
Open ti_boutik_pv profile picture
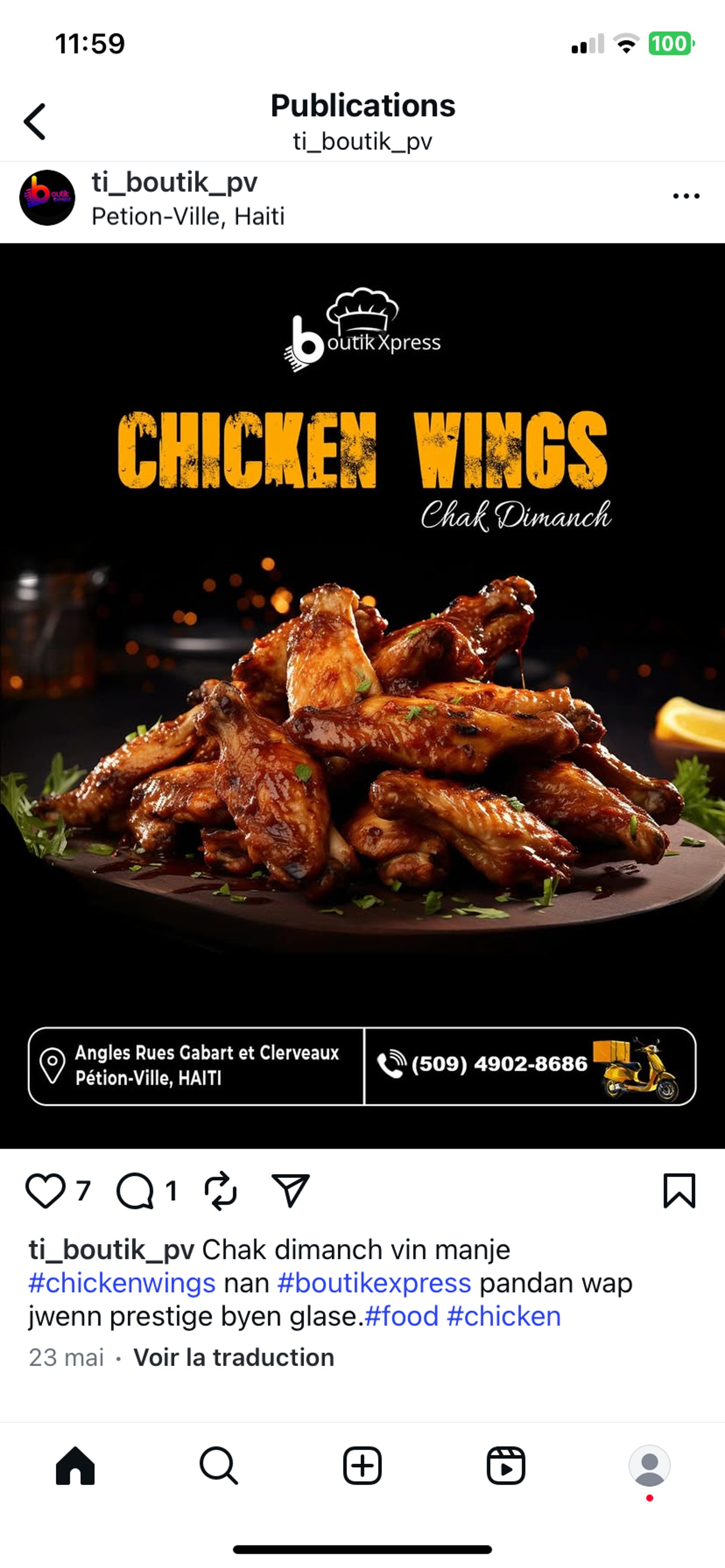[x=47, y=198]
